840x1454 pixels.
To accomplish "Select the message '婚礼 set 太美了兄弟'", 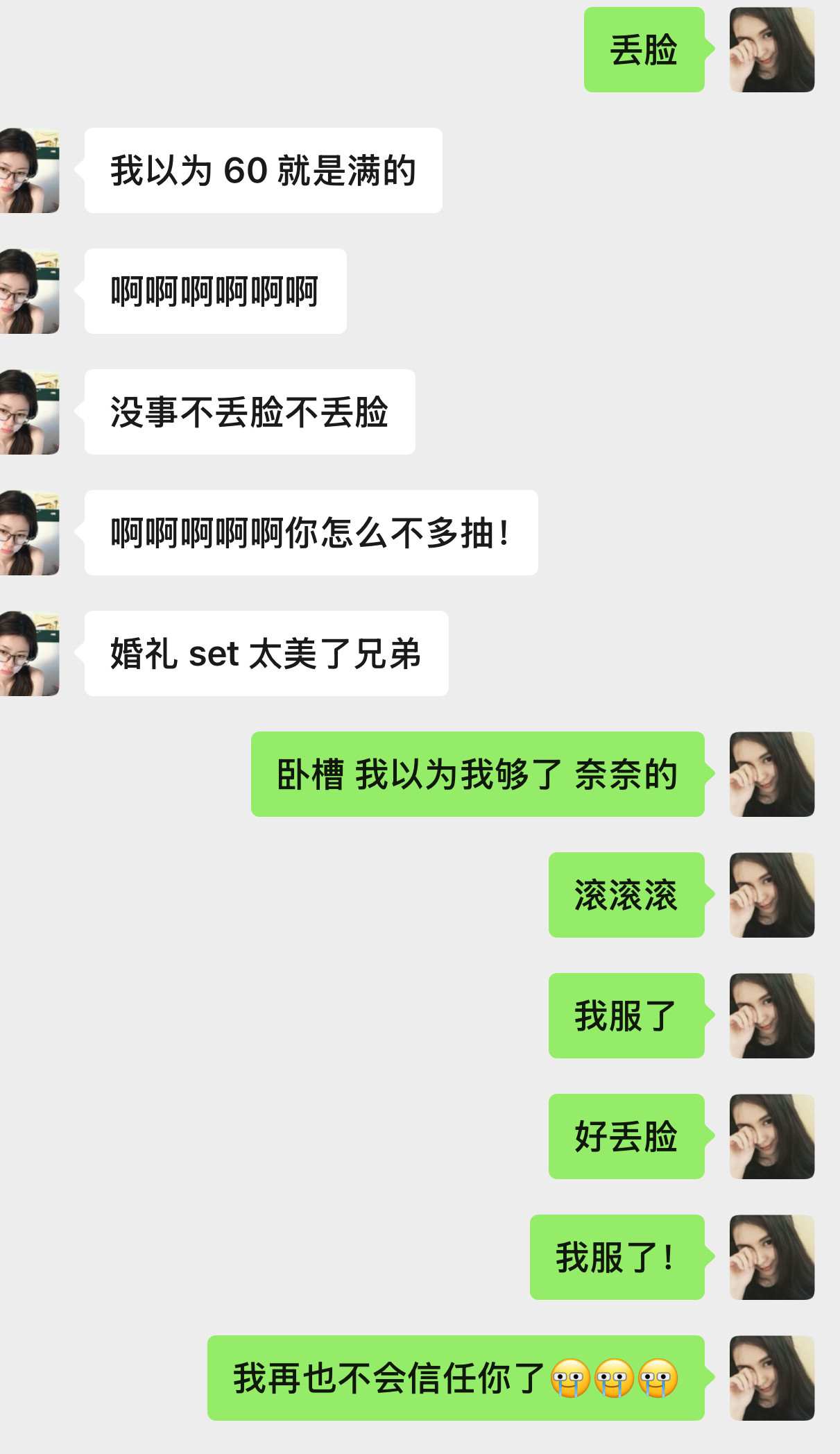I will pyautogui.click(x=266, y=652).
